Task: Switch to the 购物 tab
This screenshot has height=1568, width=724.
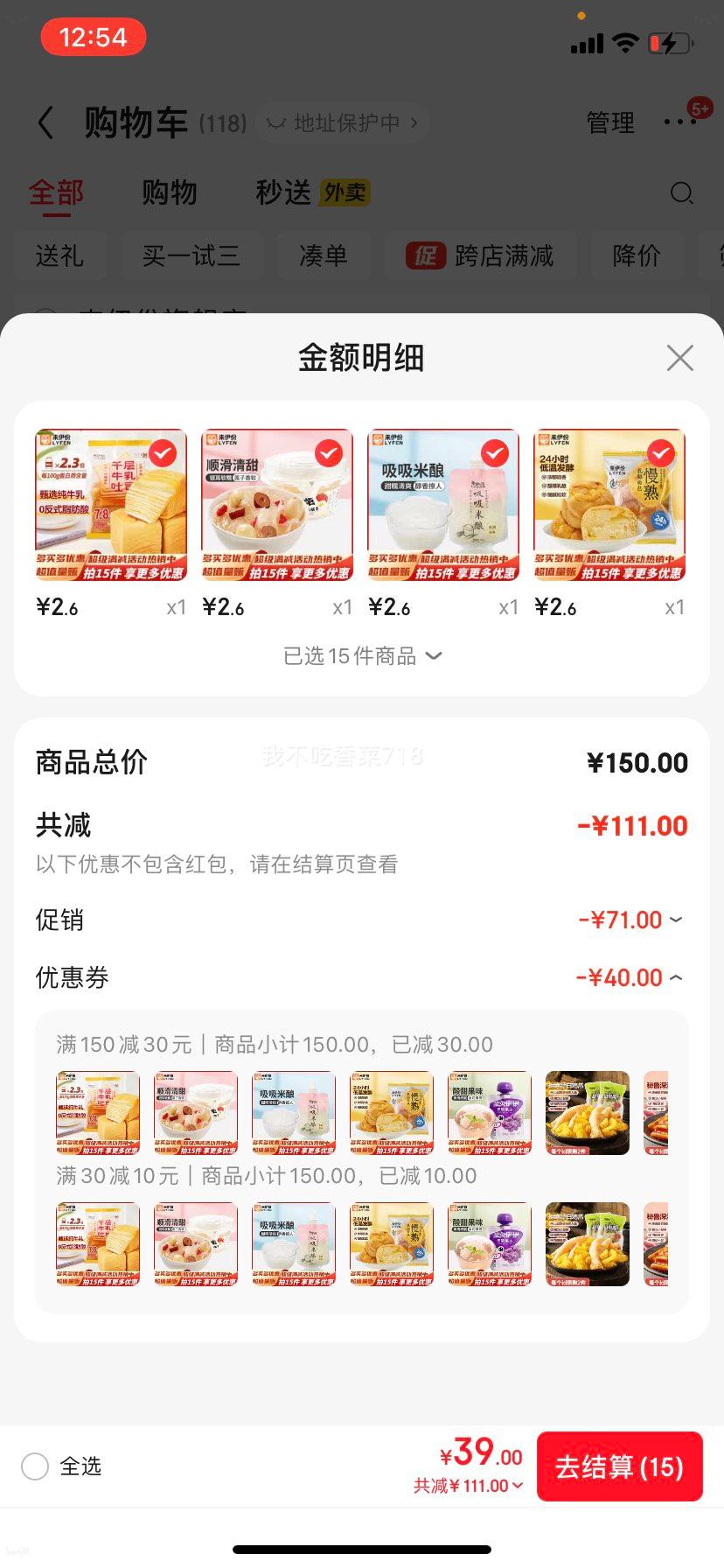Action: (x=169, y=192)
